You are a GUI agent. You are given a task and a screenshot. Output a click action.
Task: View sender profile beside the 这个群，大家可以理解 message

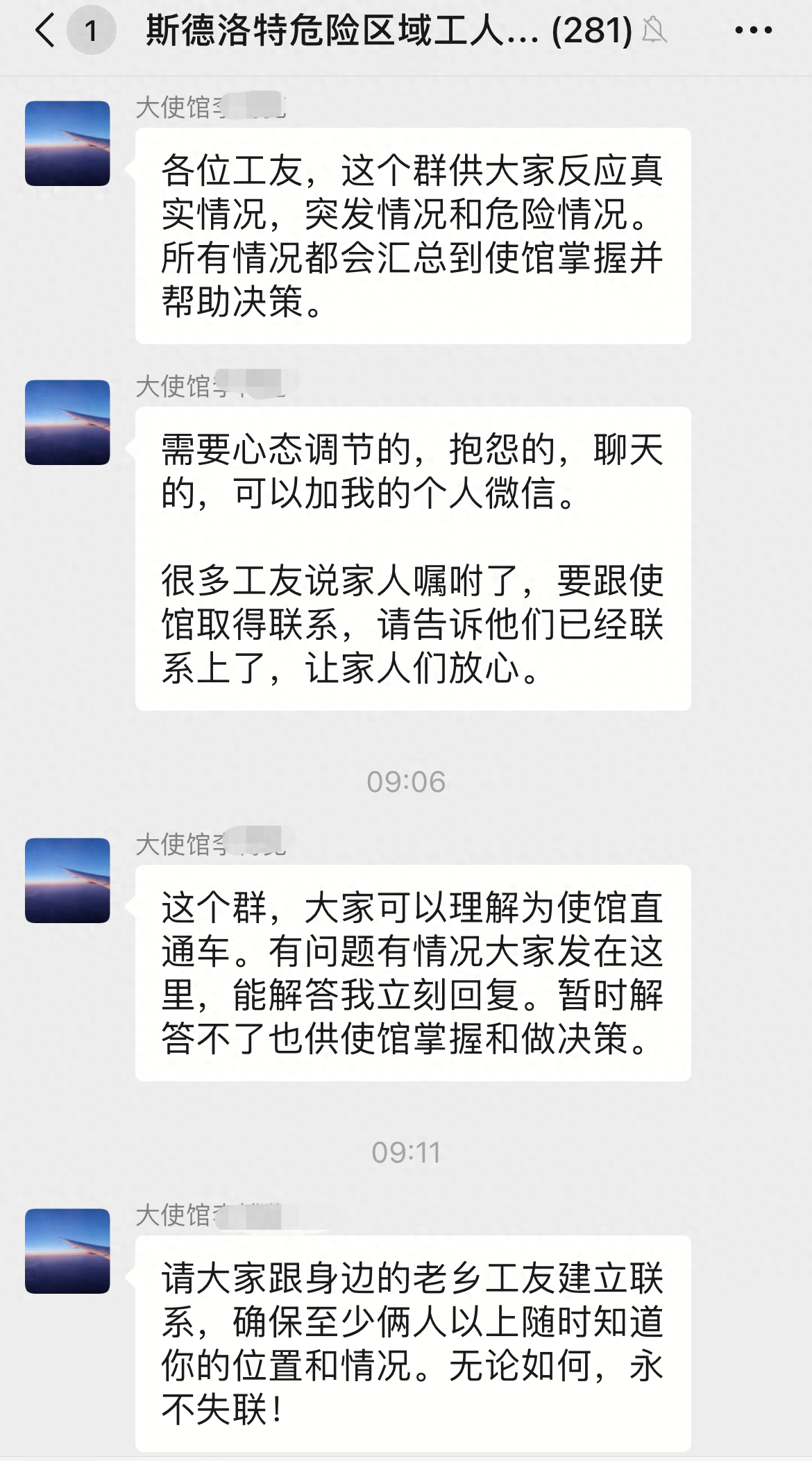(67, 880)
